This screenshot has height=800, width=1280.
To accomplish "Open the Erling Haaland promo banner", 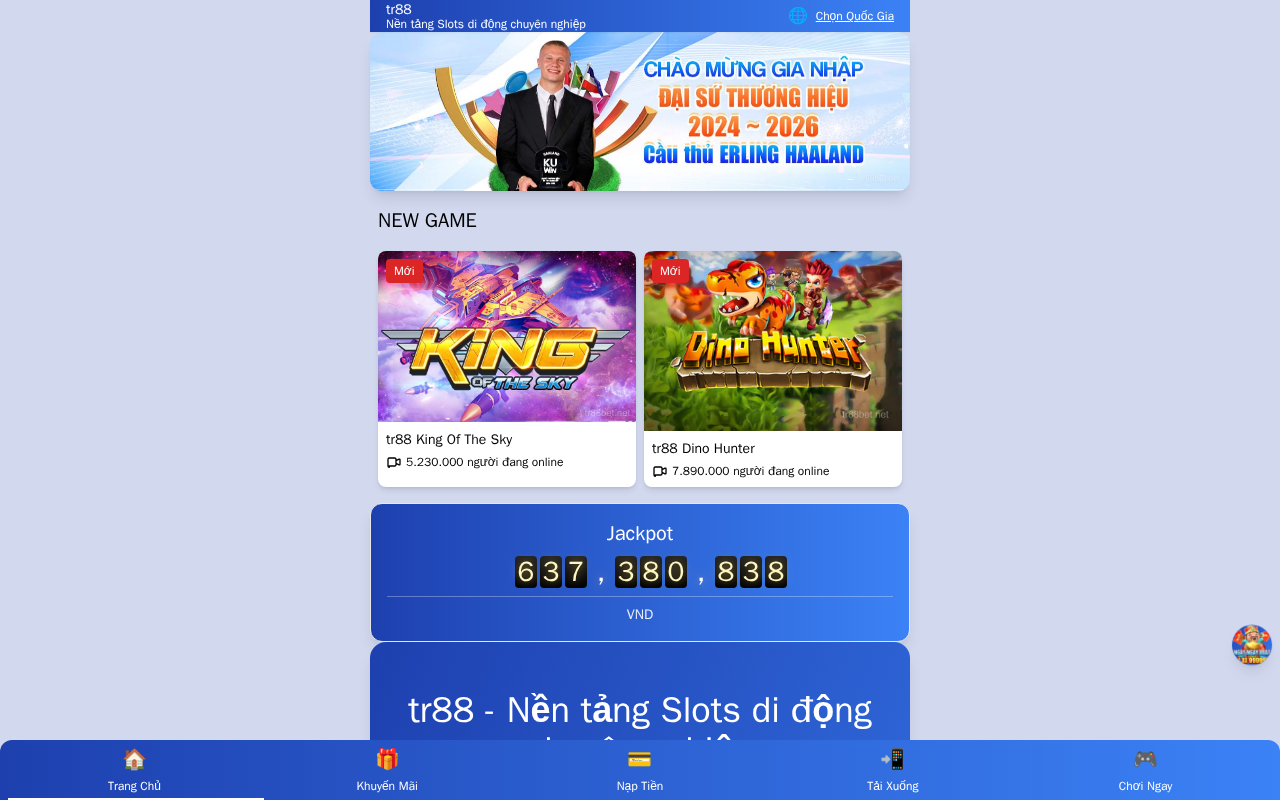I will 640,111.
